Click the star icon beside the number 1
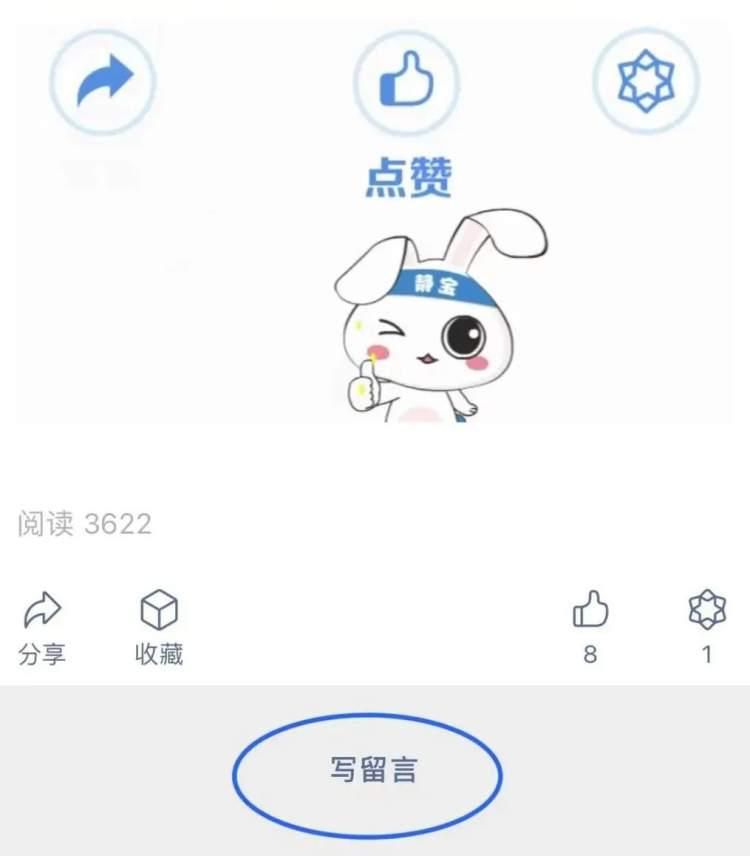The height and width of the screenshot is (856, 750). (706, 607)
